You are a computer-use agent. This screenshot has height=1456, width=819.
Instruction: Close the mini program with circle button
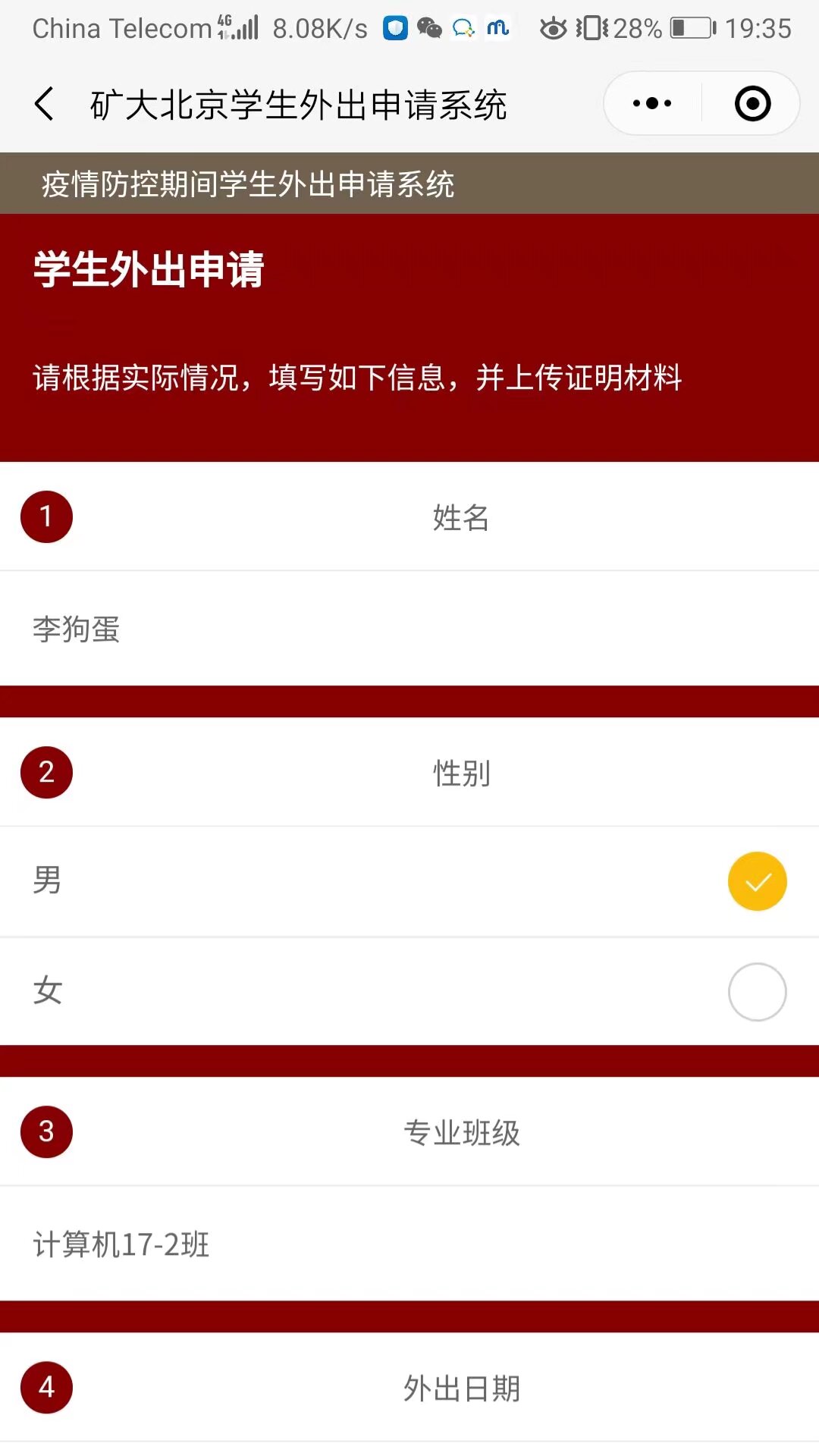click(x=752, y=104)
